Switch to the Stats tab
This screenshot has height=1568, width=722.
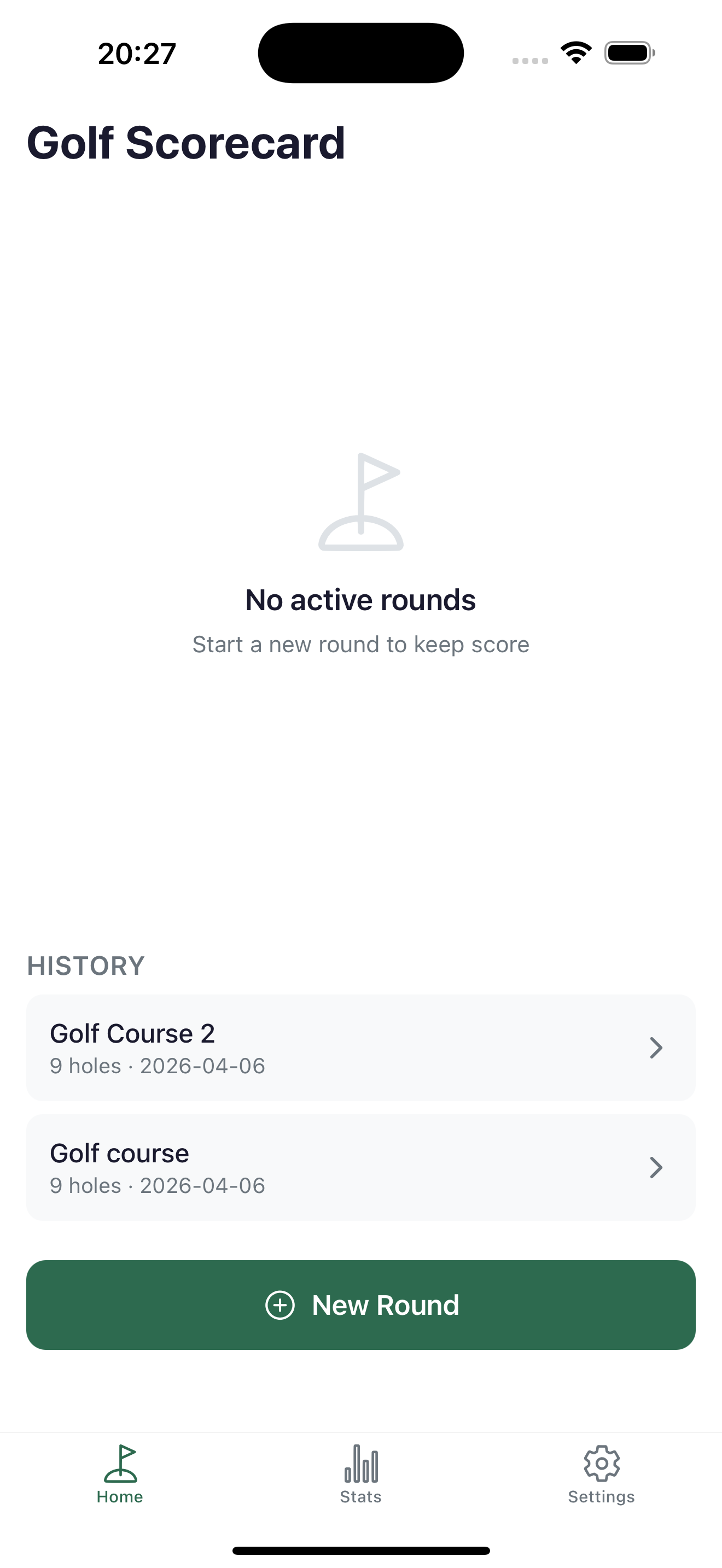(x=360, y=1475)
